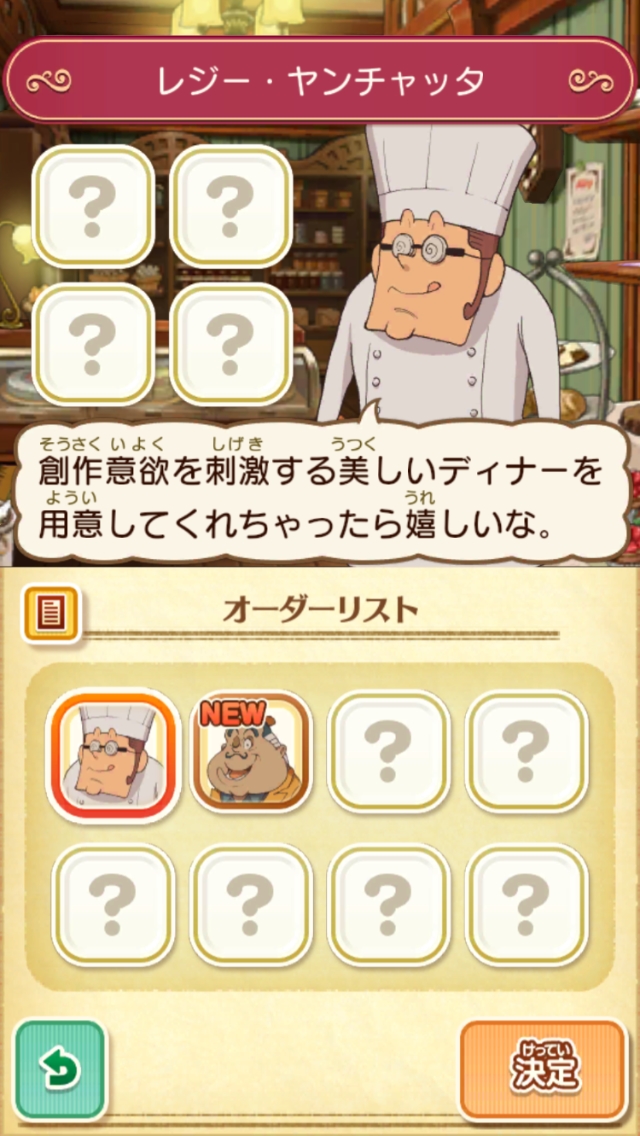640x1136 pixels.
Task: Select the chef customer in the order list
Action: pyautogui.click(x=114, y=755)
